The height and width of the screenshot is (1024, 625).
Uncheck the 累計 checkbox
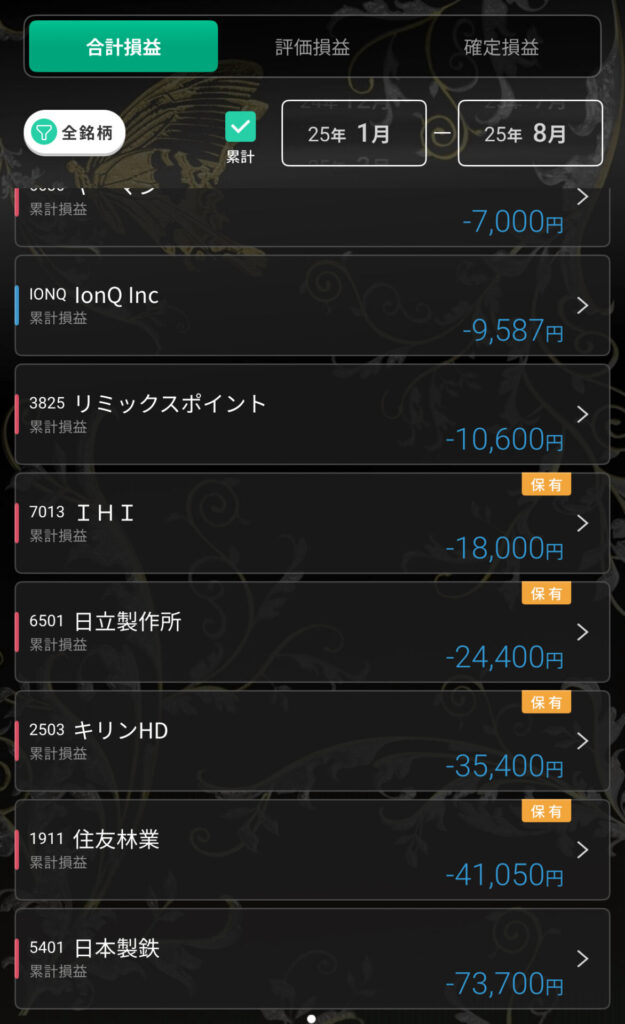240,127
